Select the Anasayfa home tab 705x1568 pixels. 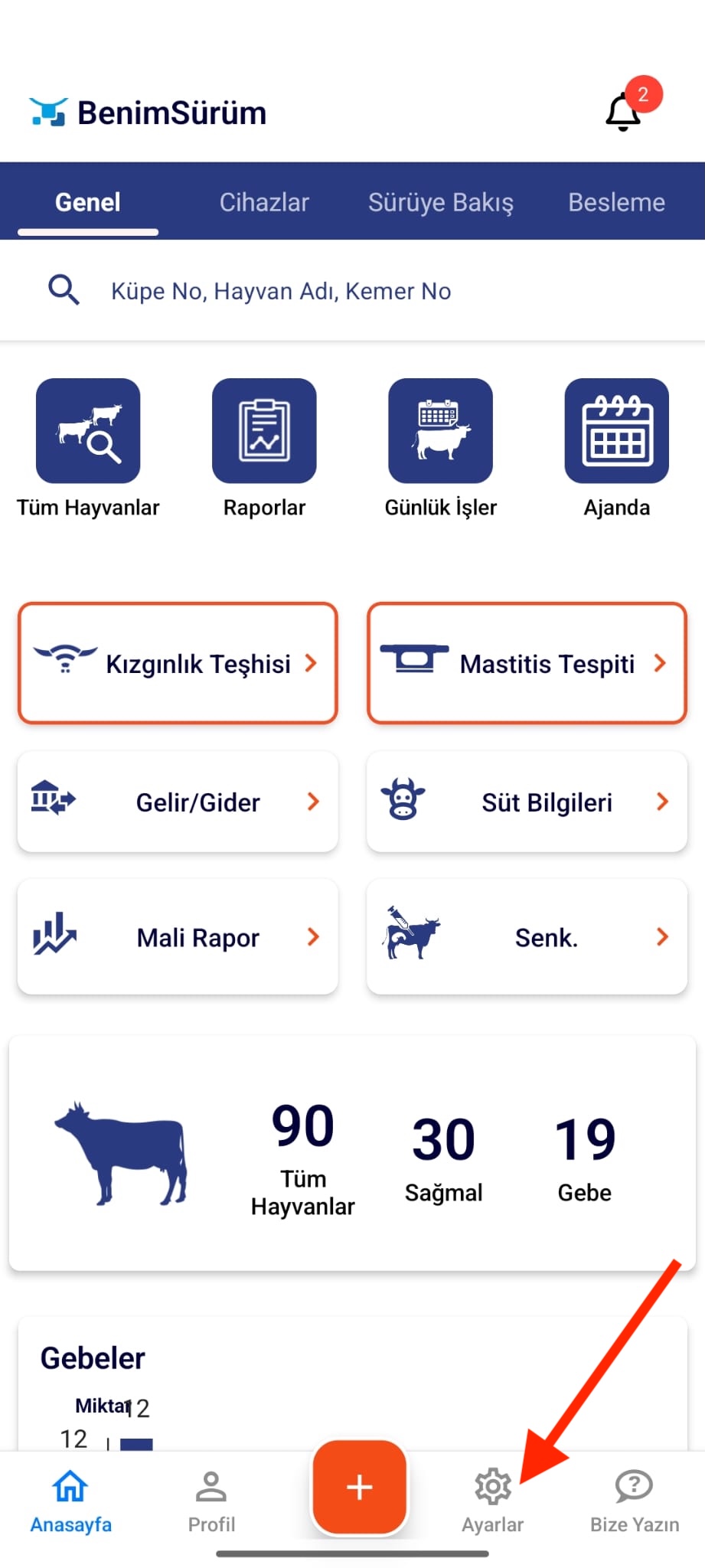[x=70, y=1501]
